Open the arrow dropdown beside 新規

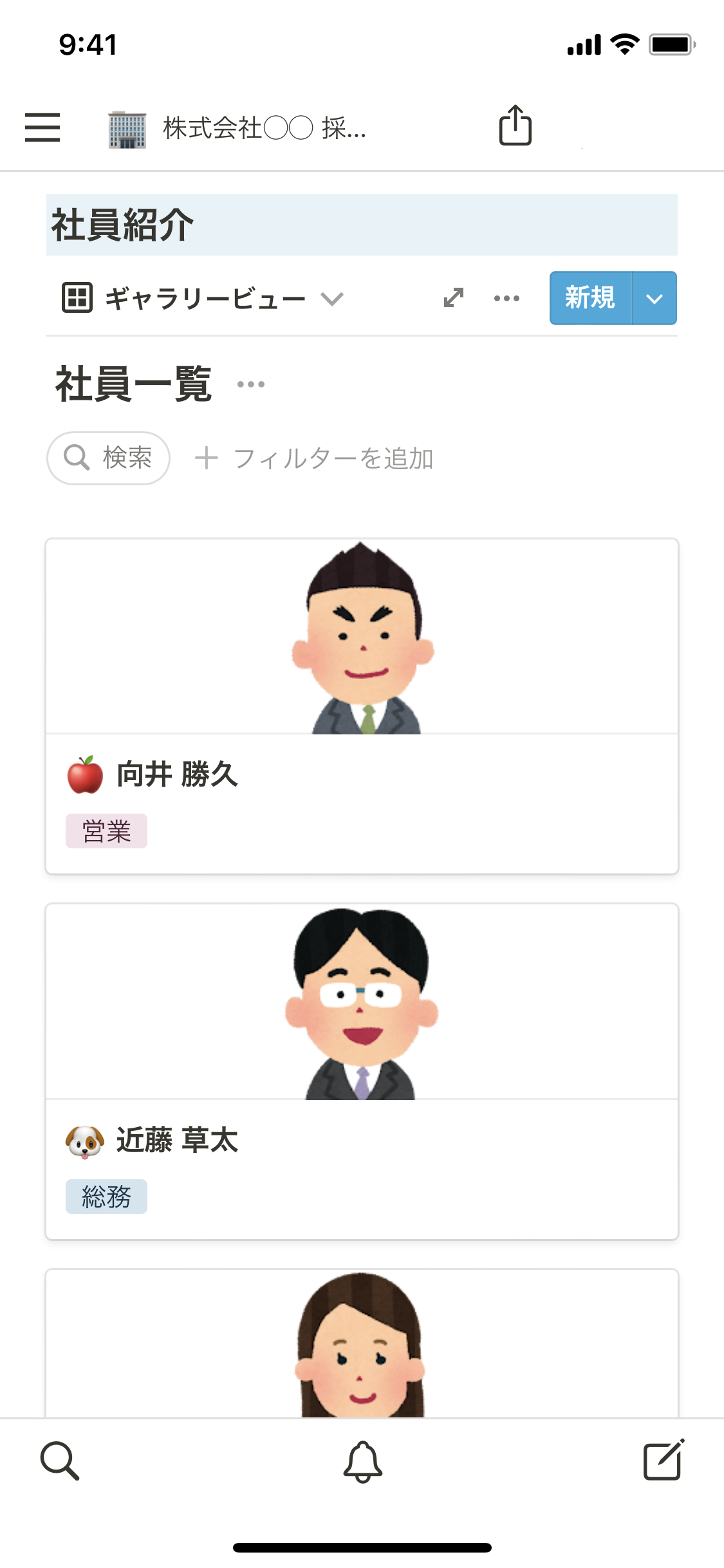654,299
